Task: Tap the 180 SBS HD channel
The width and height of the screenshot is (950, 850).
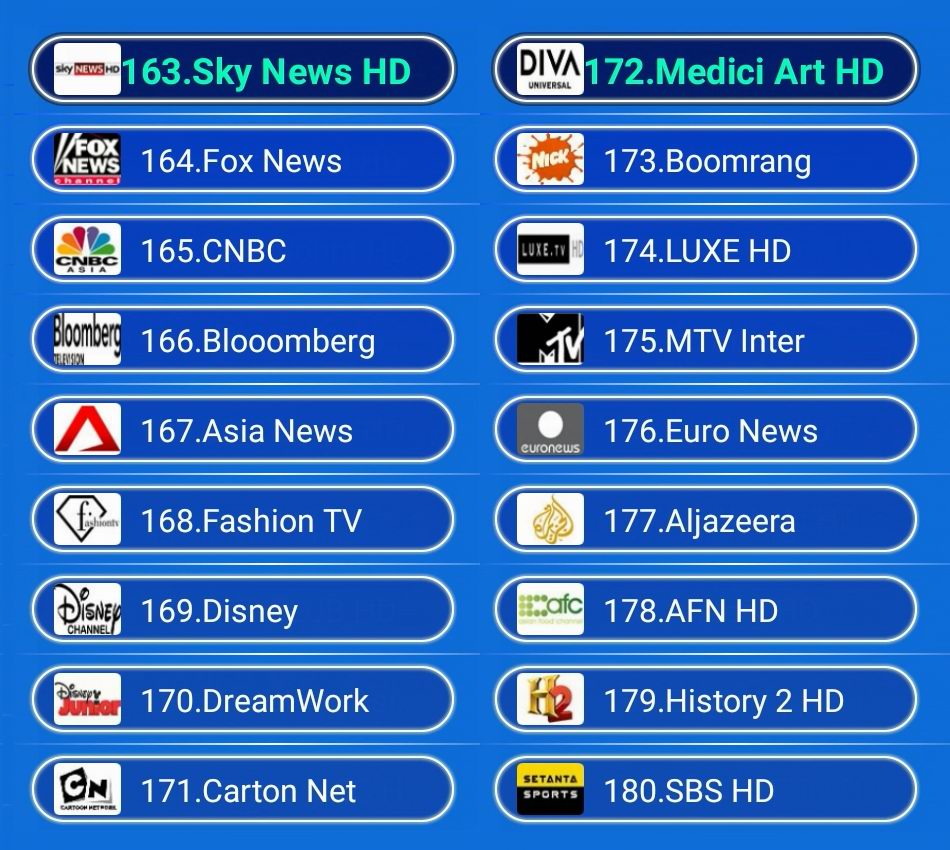Action: coord(705,790)
